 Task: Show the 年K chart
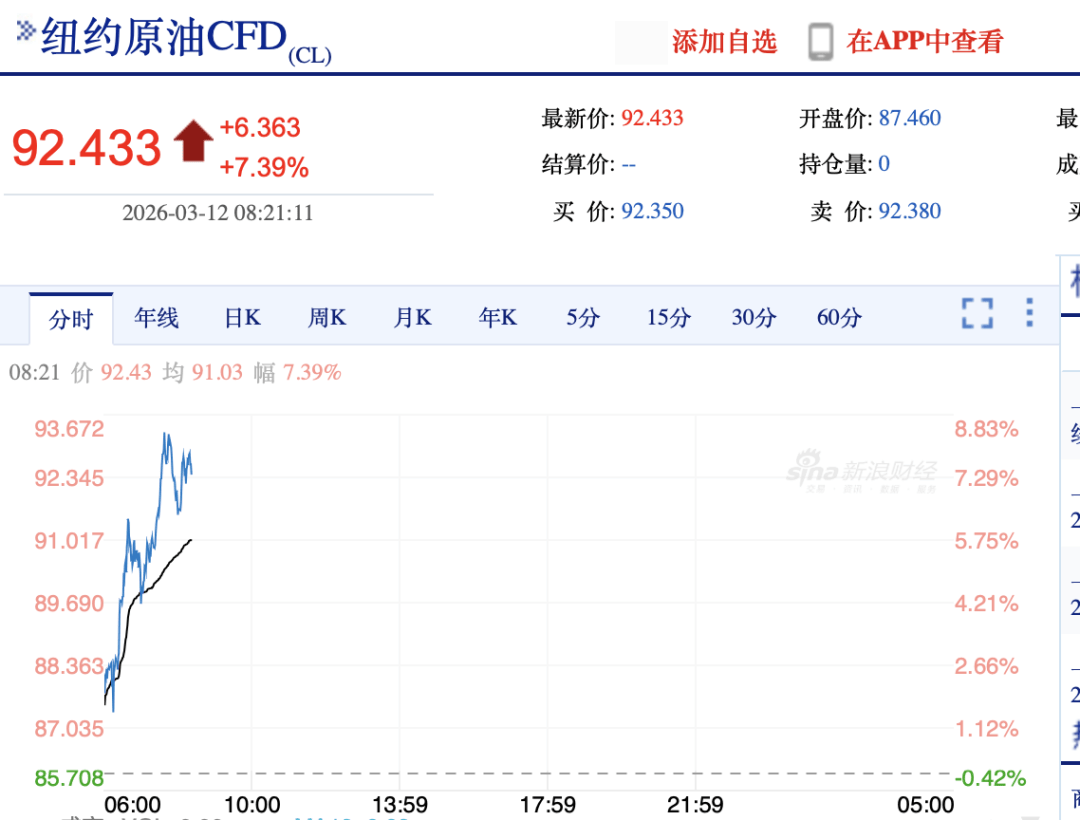[x=498, y=318]
